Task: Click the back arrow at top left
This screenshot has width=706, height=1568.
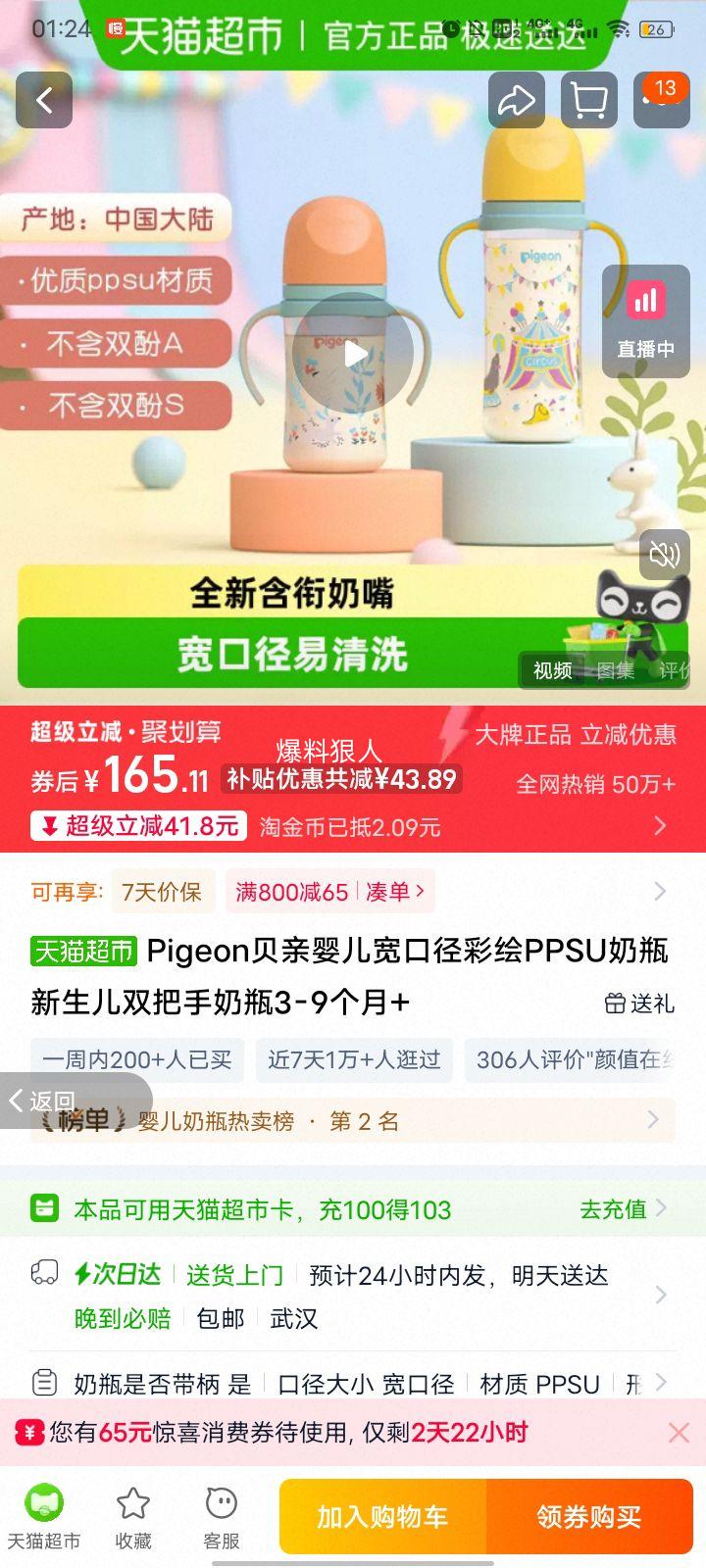Action: (43, 99)
